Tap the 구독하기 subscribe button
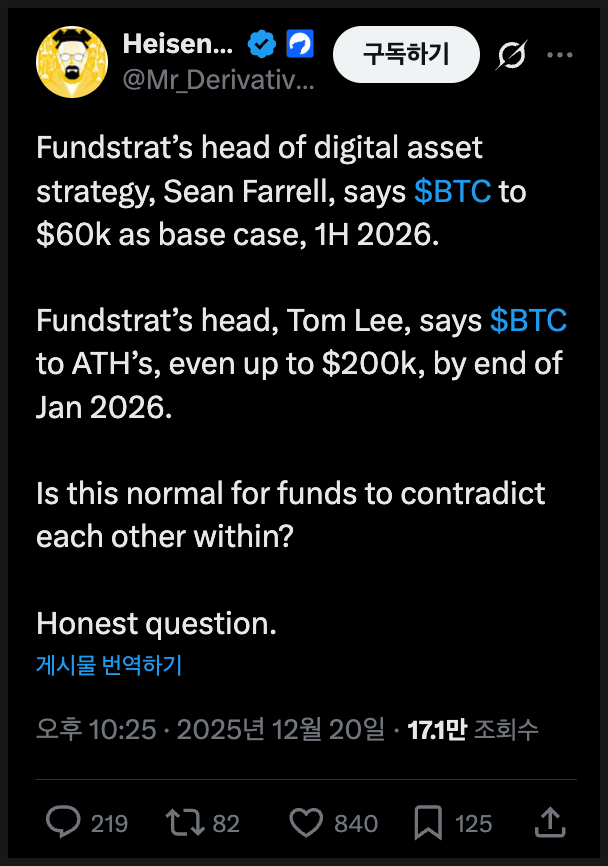This screenshot has width=608, height=866. (406, 54)
